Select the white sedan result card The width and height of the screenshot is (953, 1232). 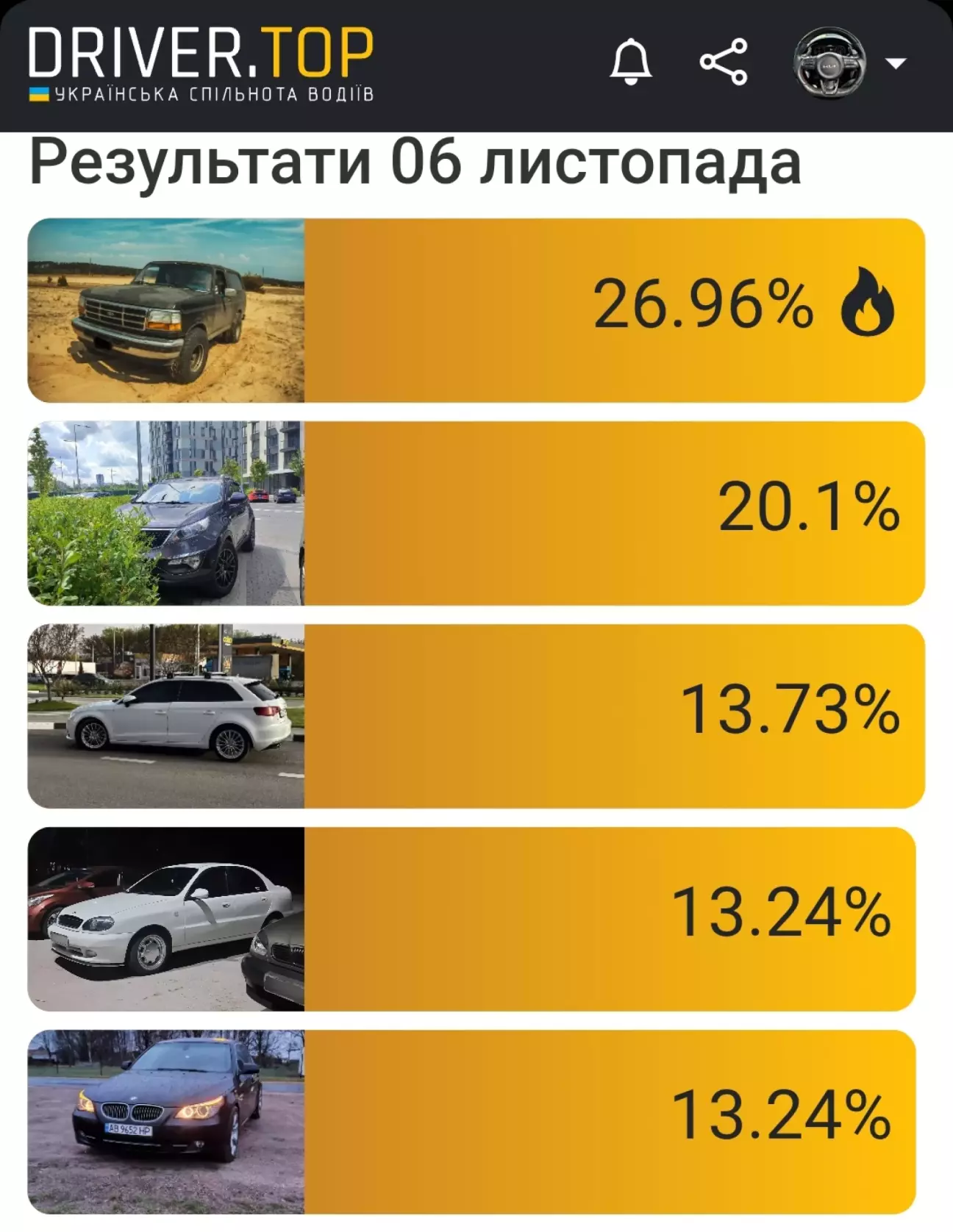click(x=471, y=919)
